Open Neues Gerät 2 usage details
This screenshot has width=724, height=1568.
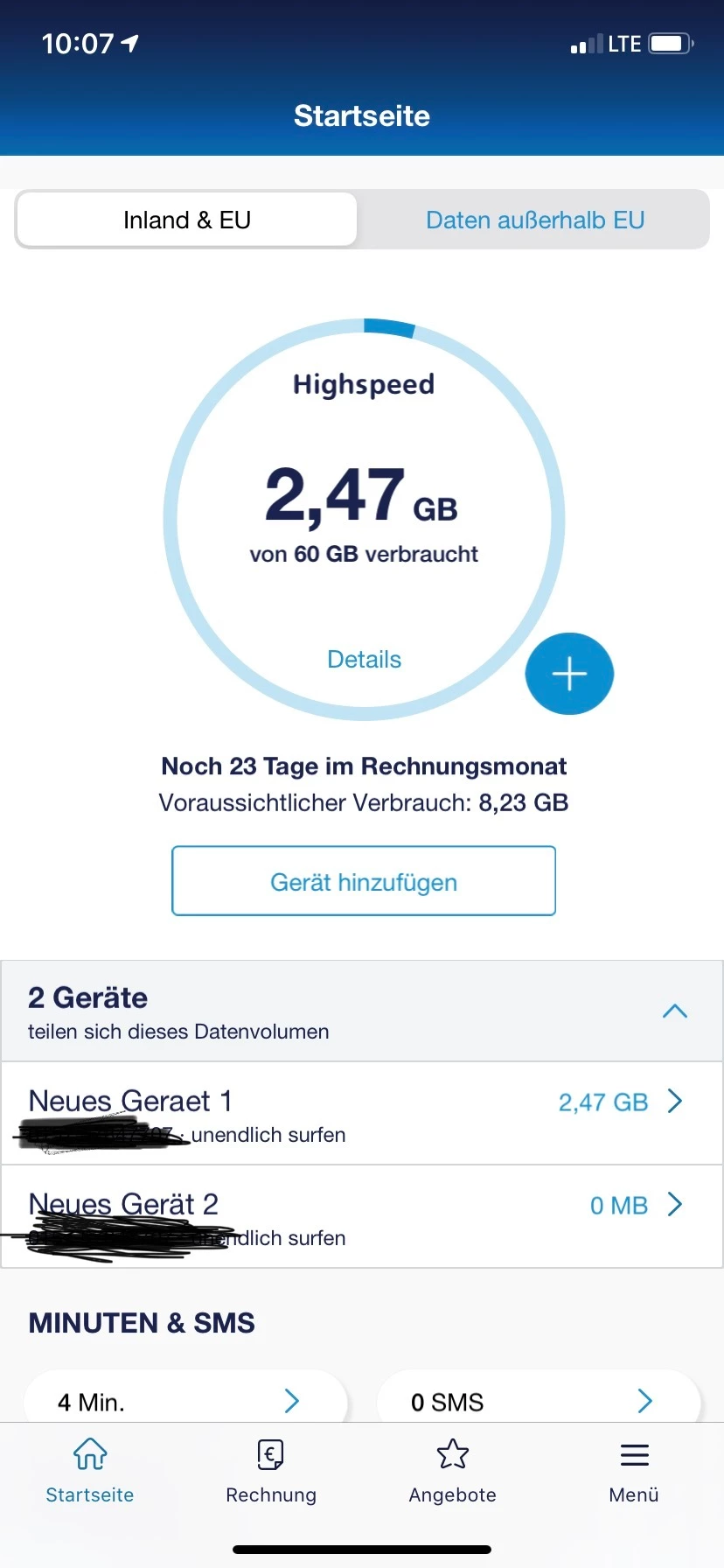(x=361, y=1216)
